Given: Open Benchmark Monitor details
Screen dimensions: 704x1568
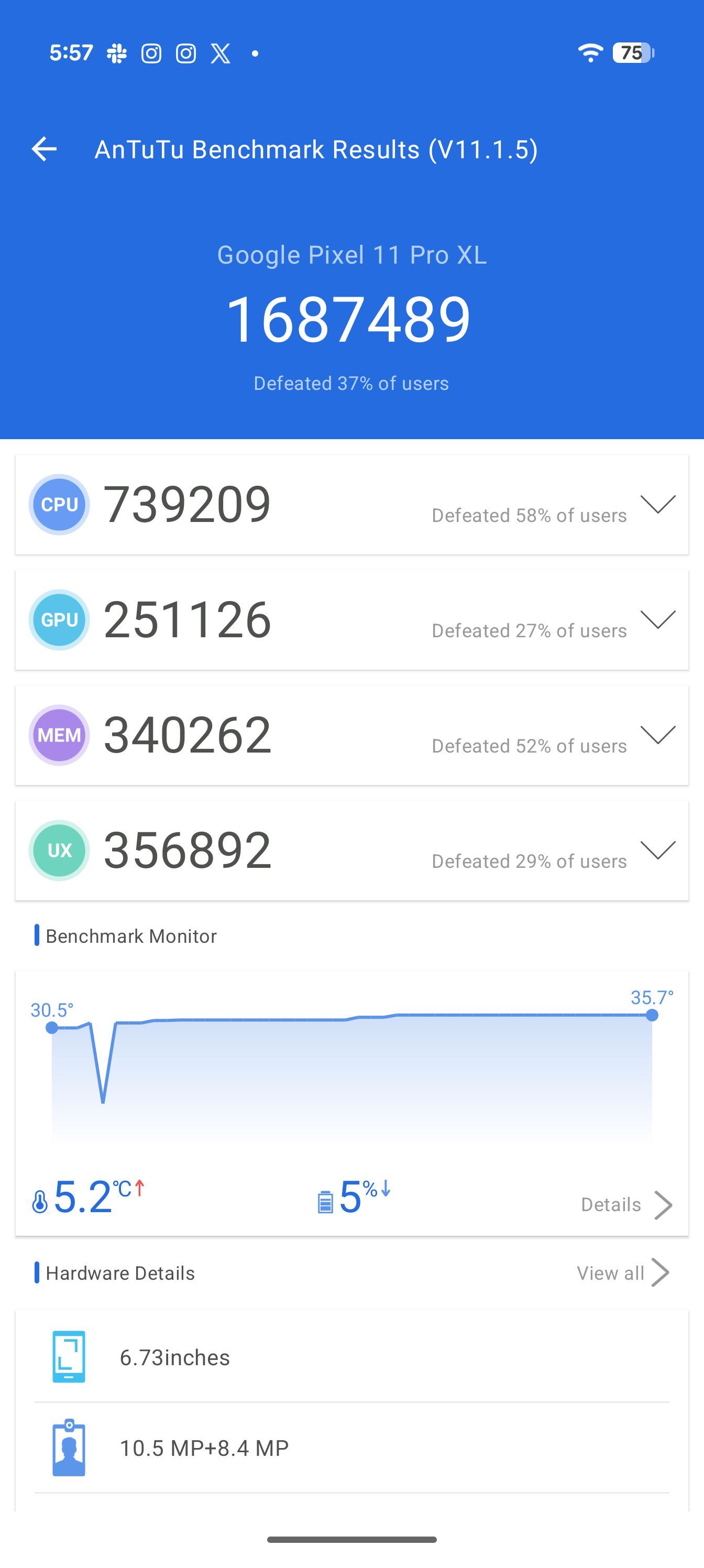Looking at the screenshot, I should click(626, 1205).
